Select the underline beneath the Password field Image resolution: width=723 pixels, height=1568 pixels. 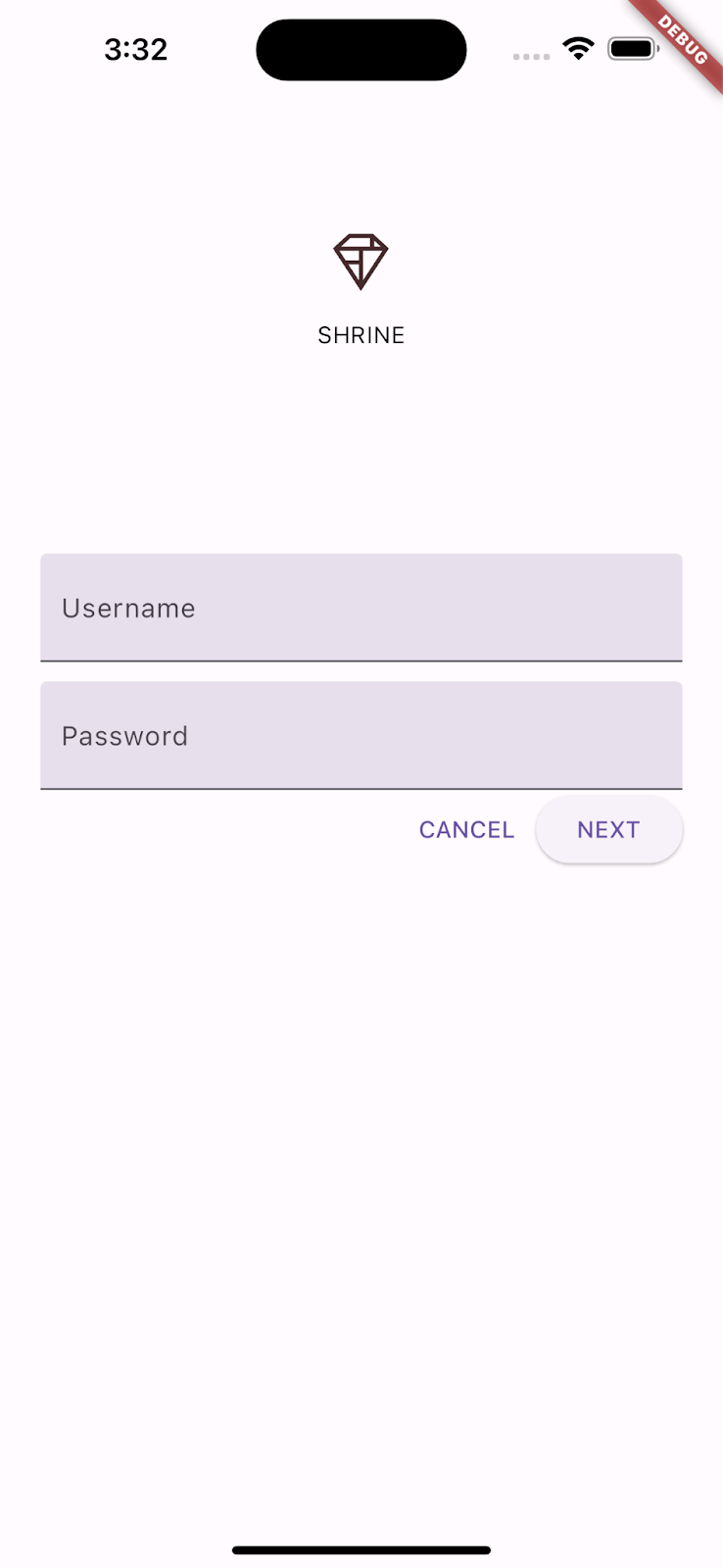[x=361, y=788]
